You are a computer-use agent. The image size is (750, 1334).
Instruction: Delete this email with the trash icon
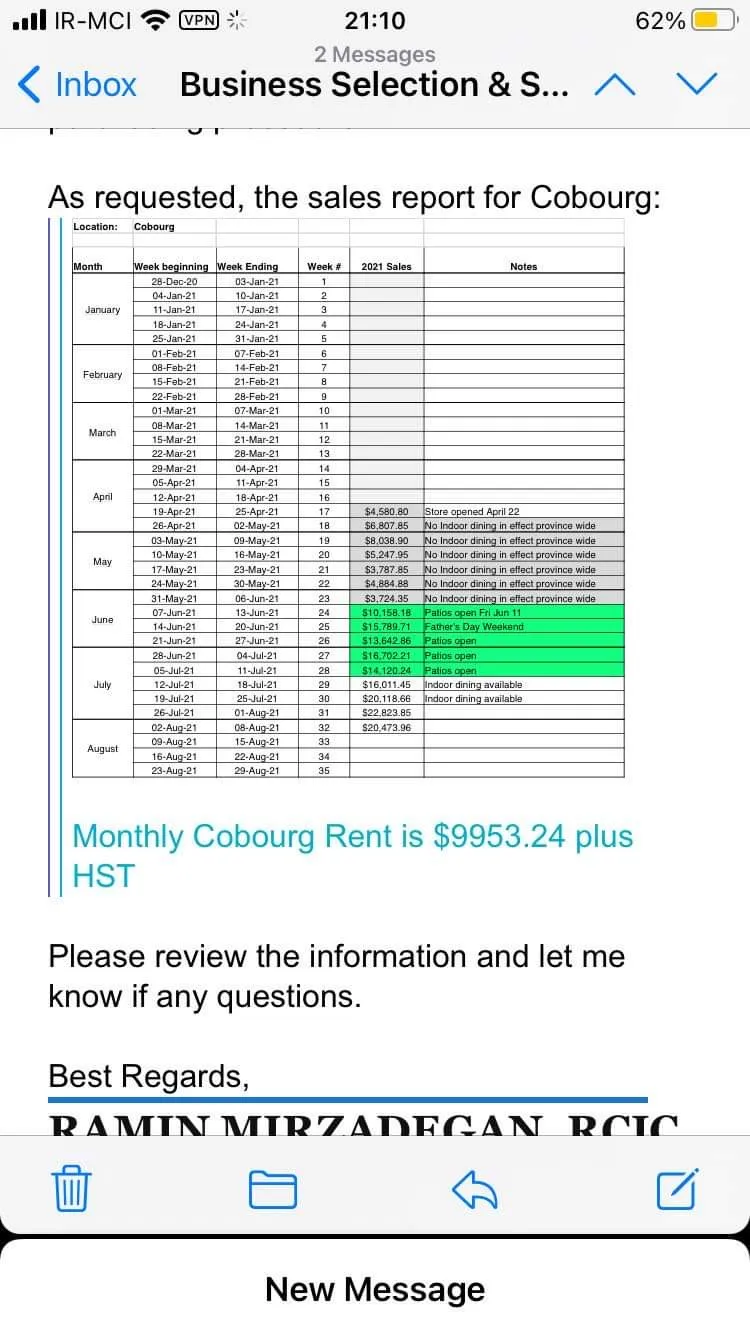point(70,1188)
